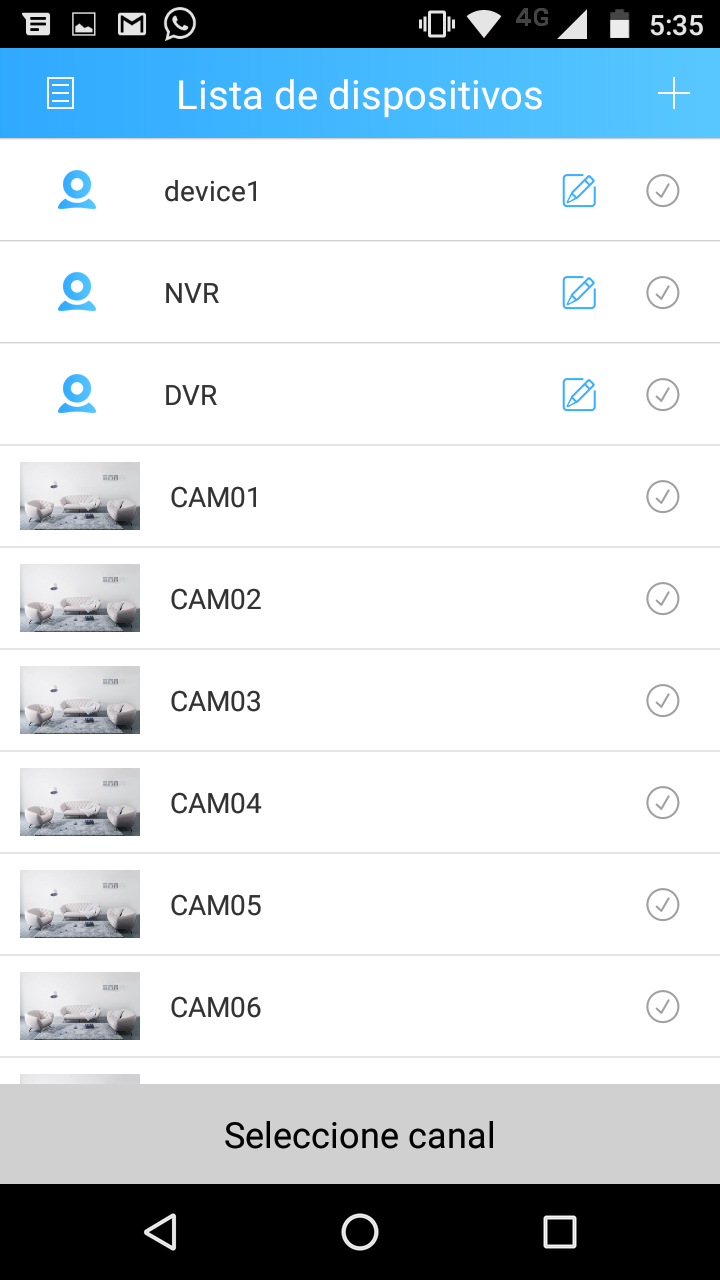Edit the DVR device
Image resolution: width=720 pixels, height=1280 pixels.
tap(579, 395)
